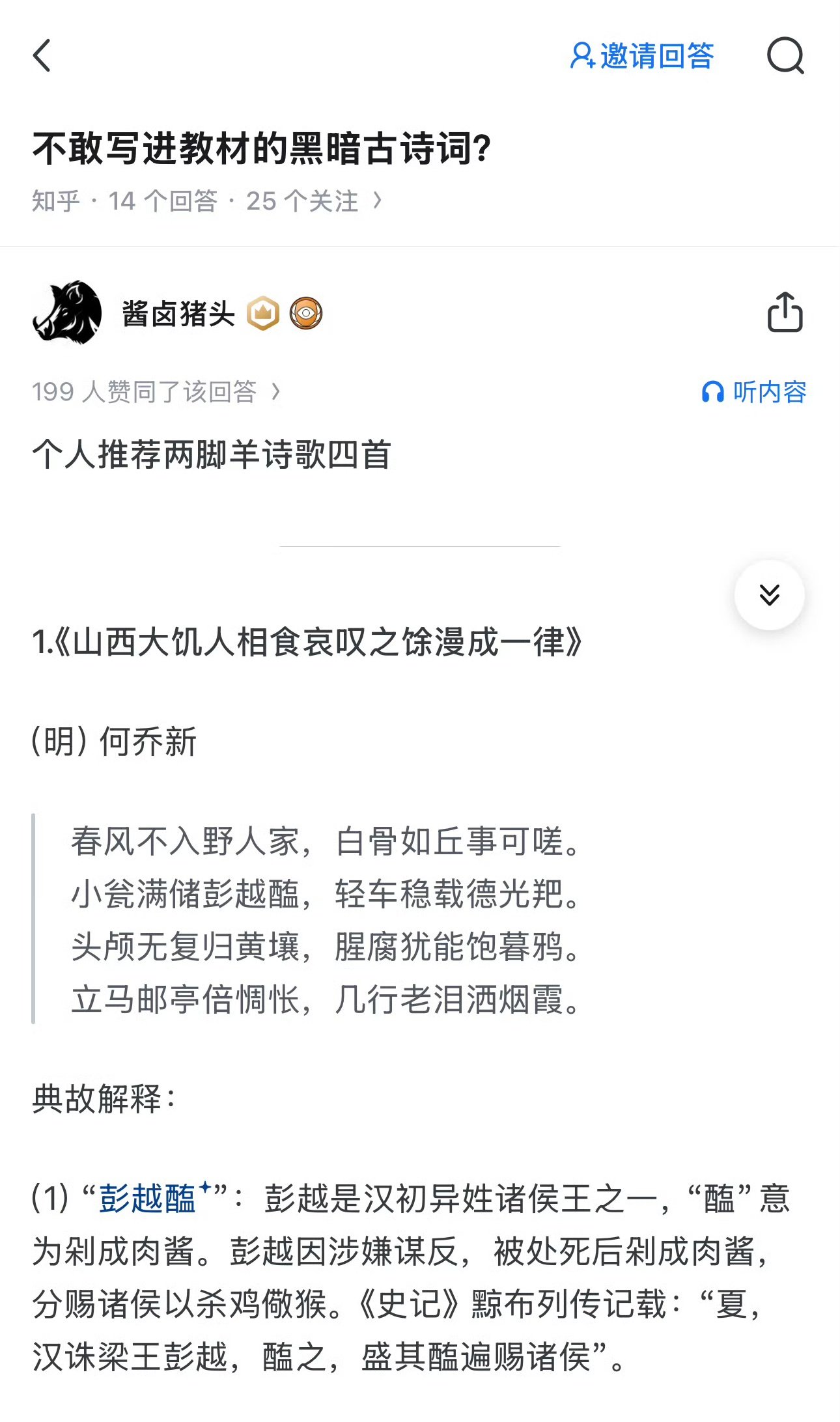
Task: Go back using the top-left arrow
Action: coord(42,55)
